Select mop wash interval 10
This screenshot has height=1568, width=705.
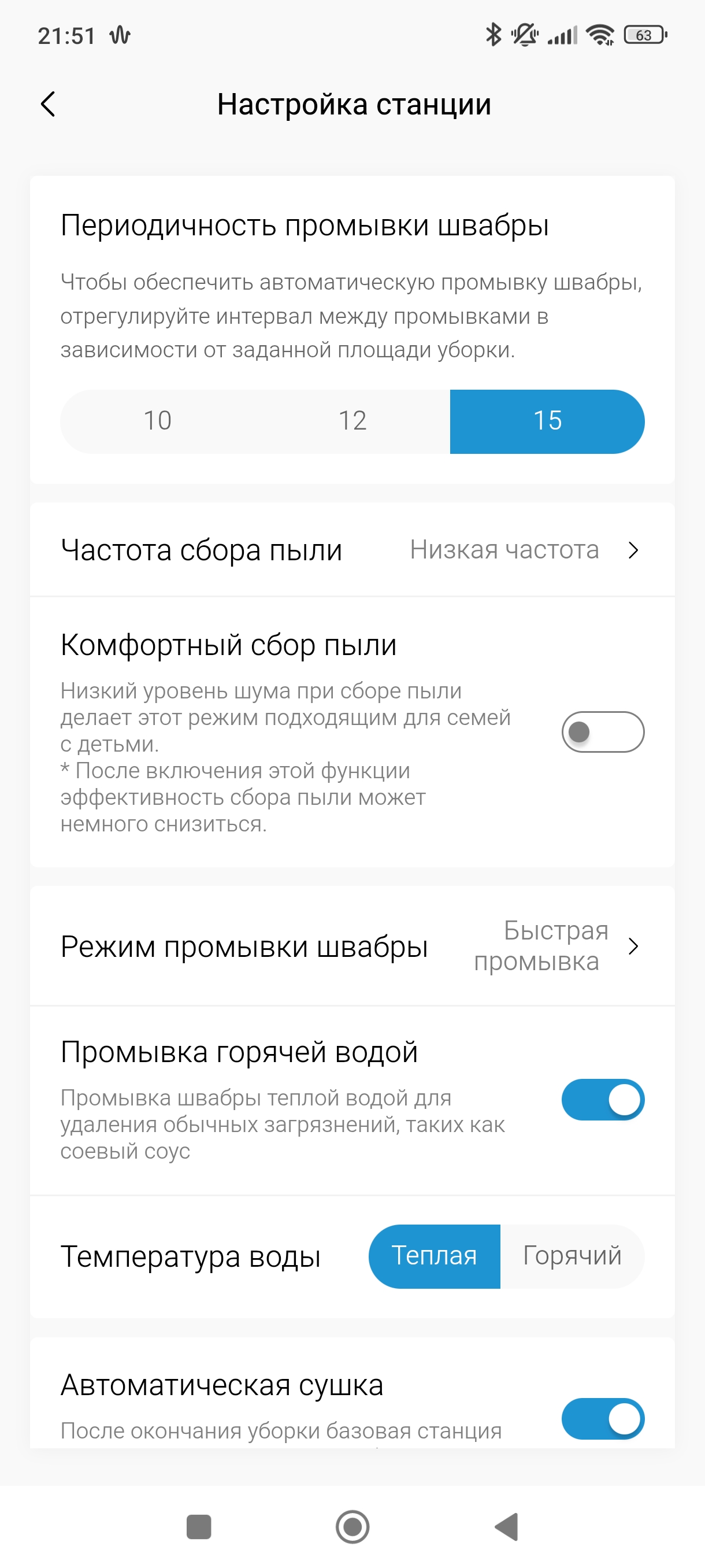pyautogui.click(x=158, y=421)
